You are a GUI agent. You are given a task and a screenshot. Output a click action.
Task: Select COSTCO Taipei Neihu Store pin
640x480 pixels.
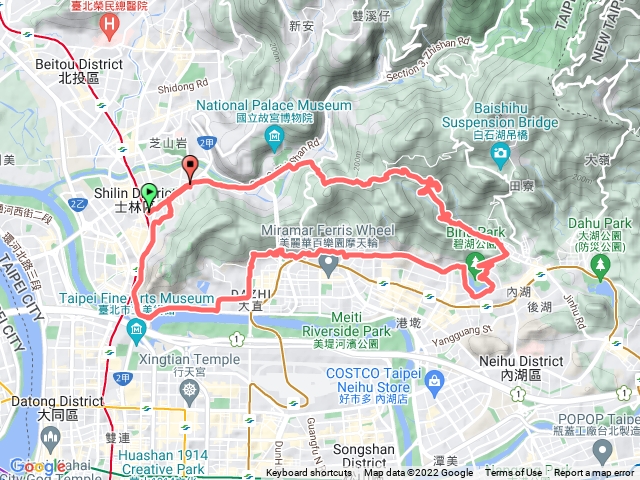pyautogui.click(x=435, y=381)
